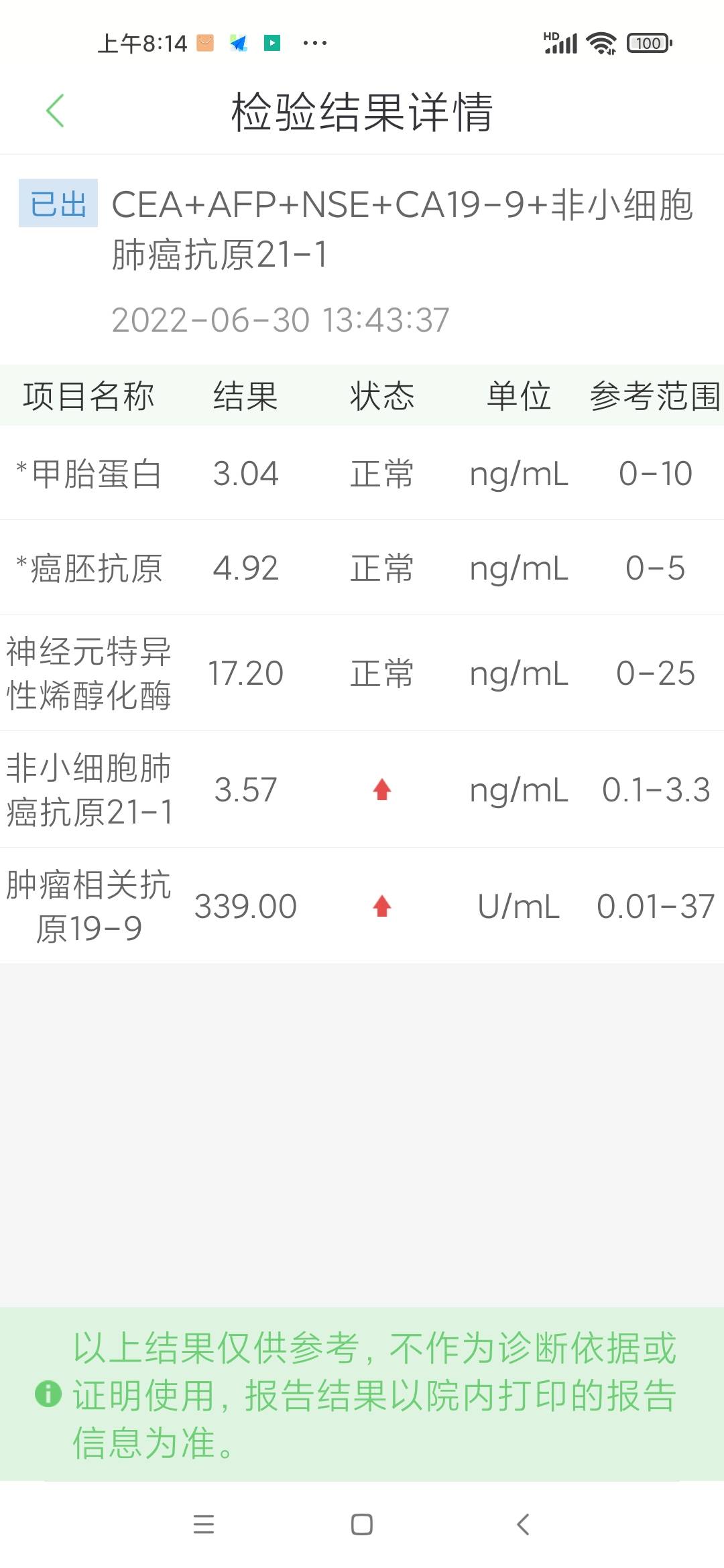Open the CEA+AFP+NSE+CA19-9 report title
This screenshot has height=1568, width=724.
coord(402,228)
